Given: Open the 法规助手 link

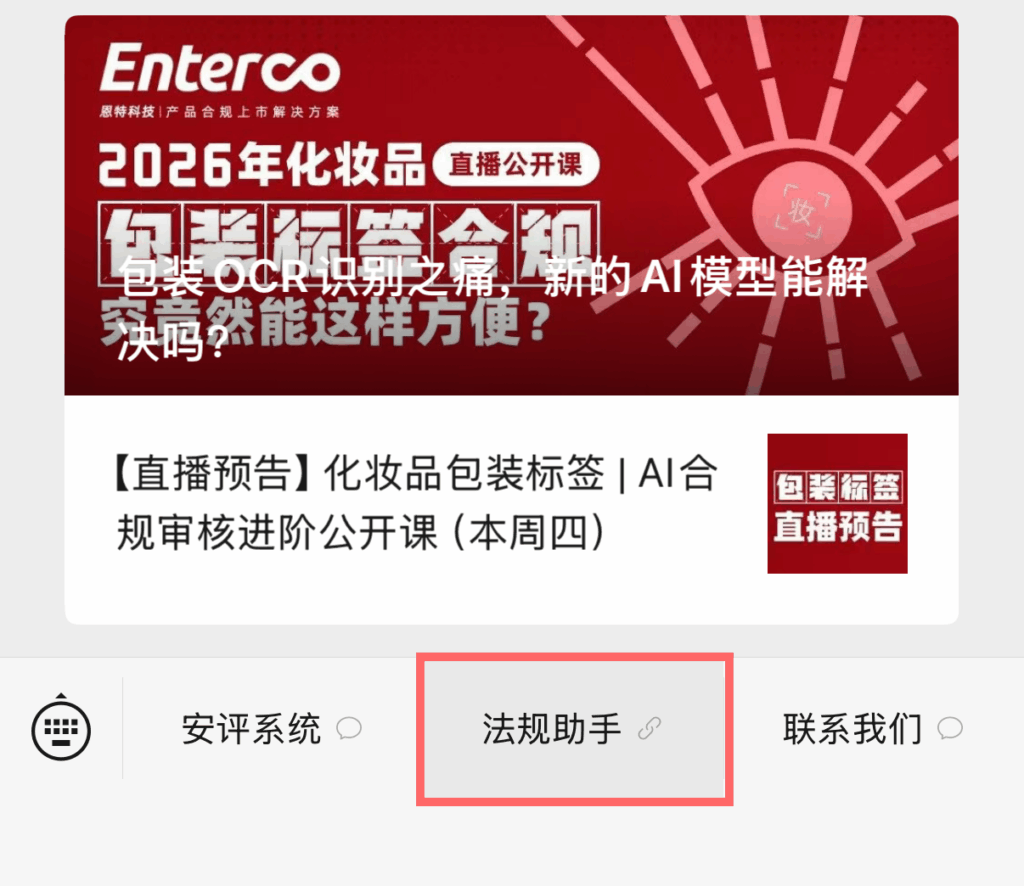Looking at the screenshot, I should coord(573,729).
